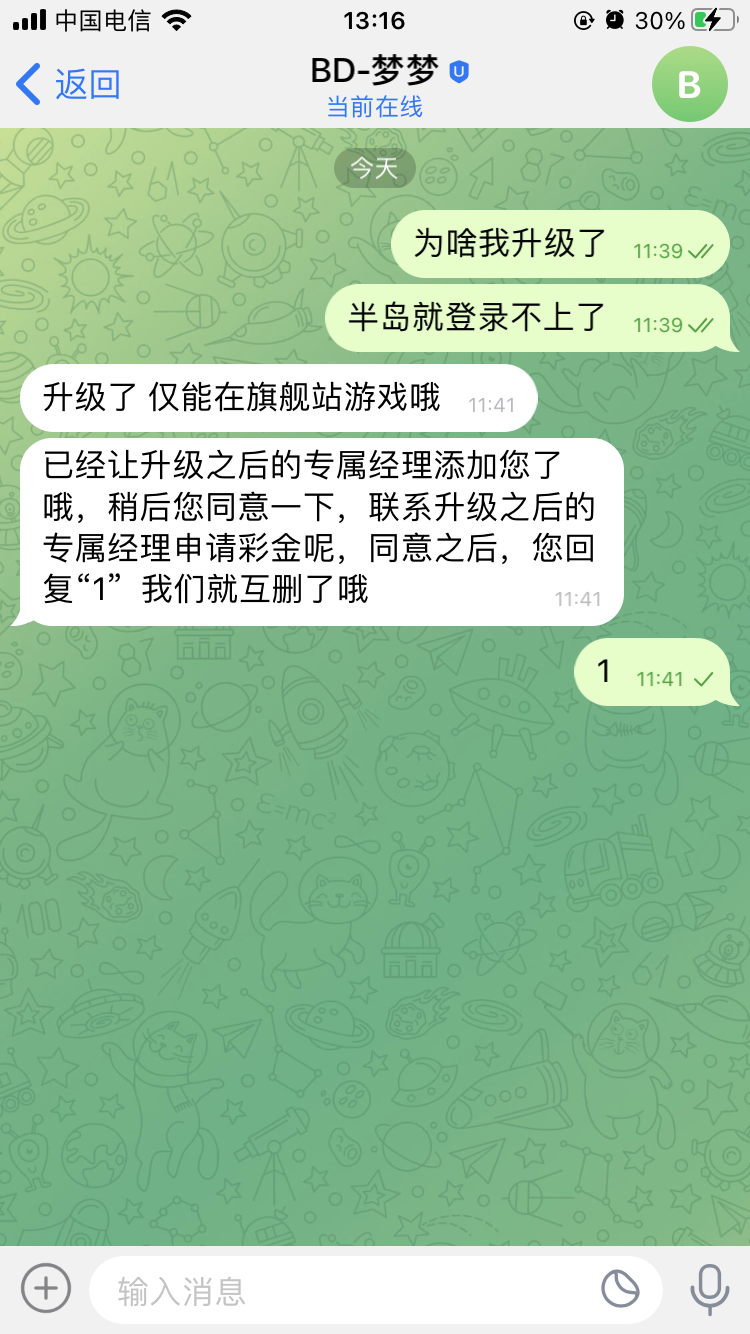Open BD-梦梦 profile avatar
This screenshot has height=1334, width=750.
(689, 84)
